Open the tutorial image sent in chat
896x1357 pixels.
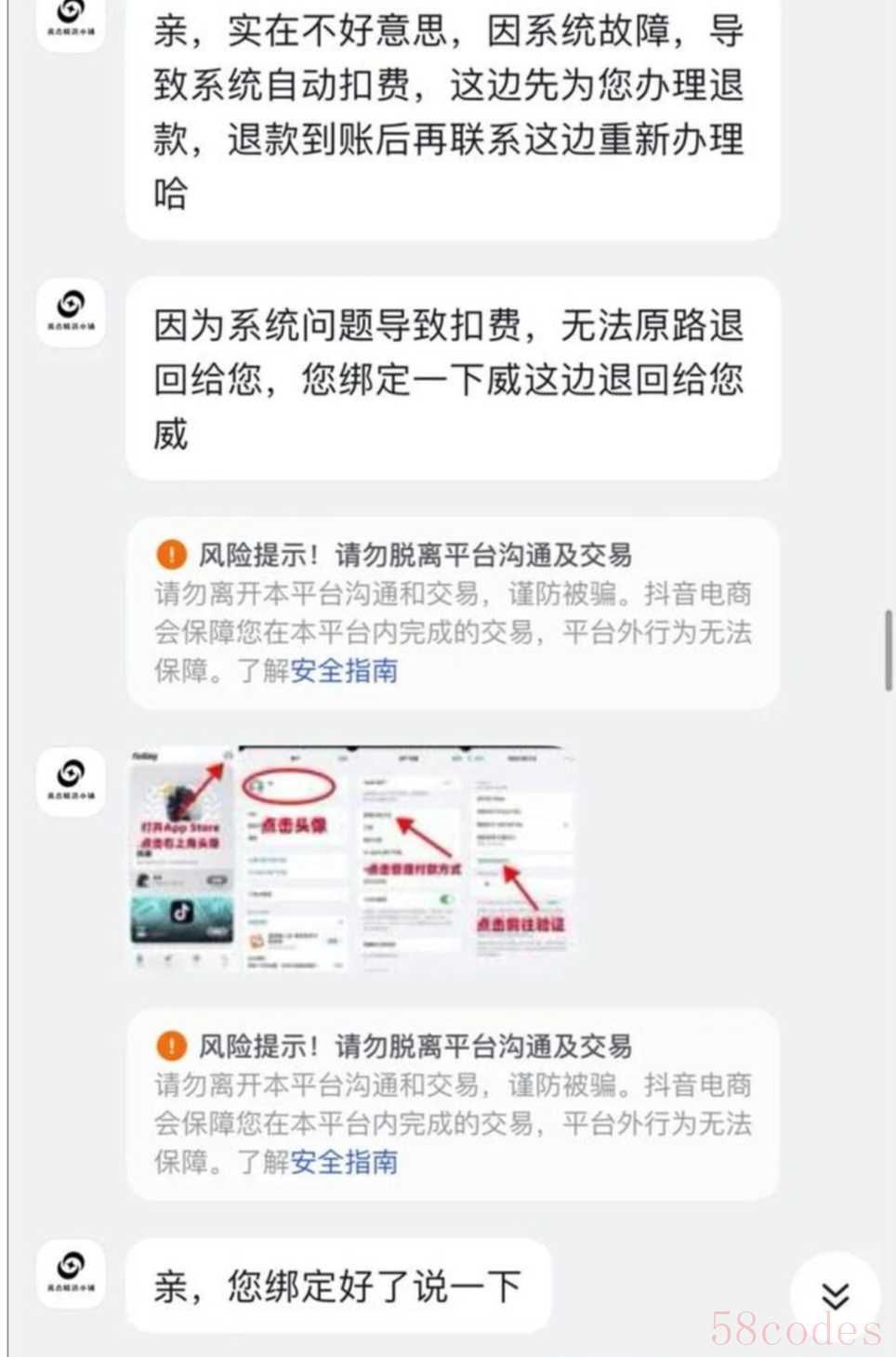click(x=351, y=859)
